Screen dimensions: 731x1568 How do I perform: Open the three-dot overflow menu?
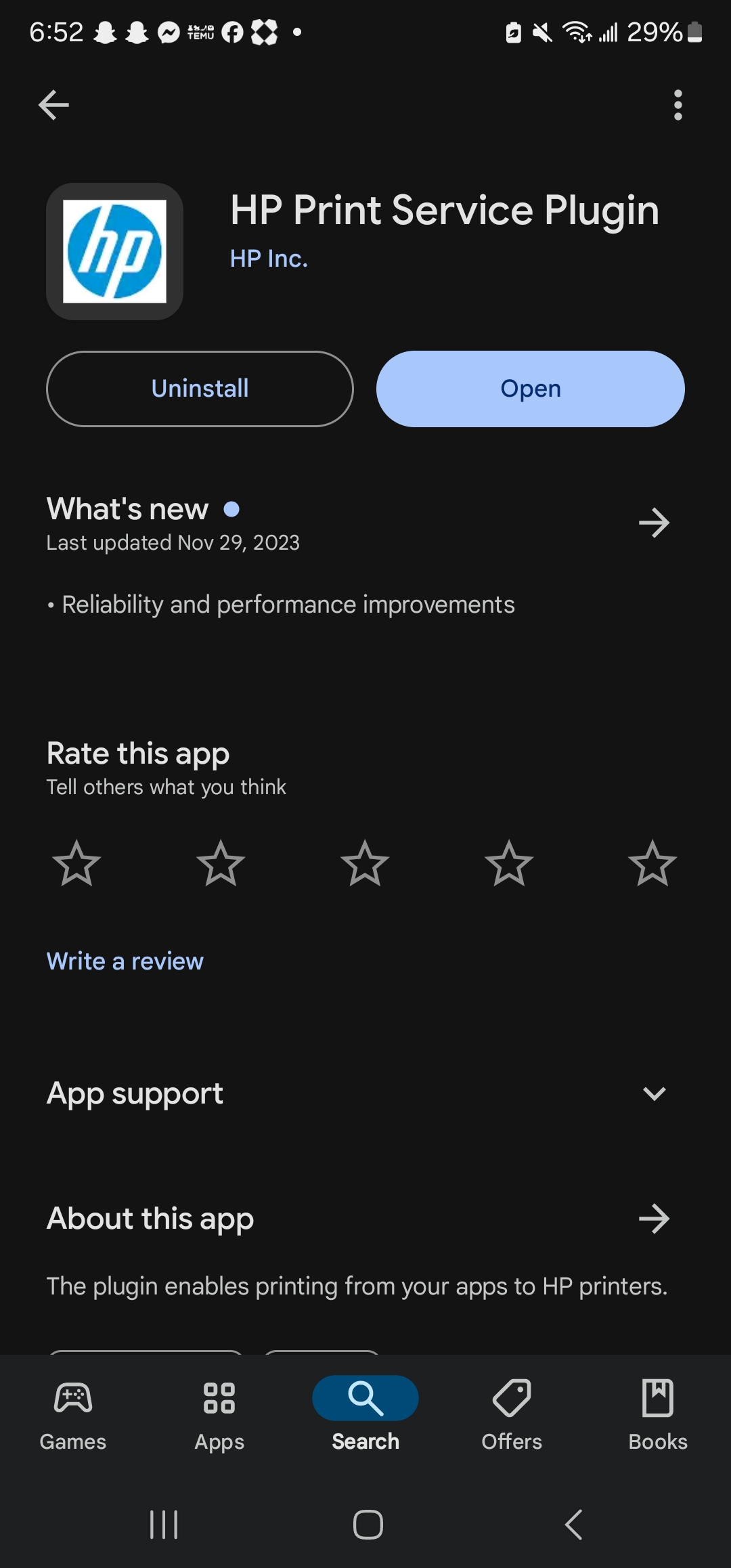[x=678, y=105]
